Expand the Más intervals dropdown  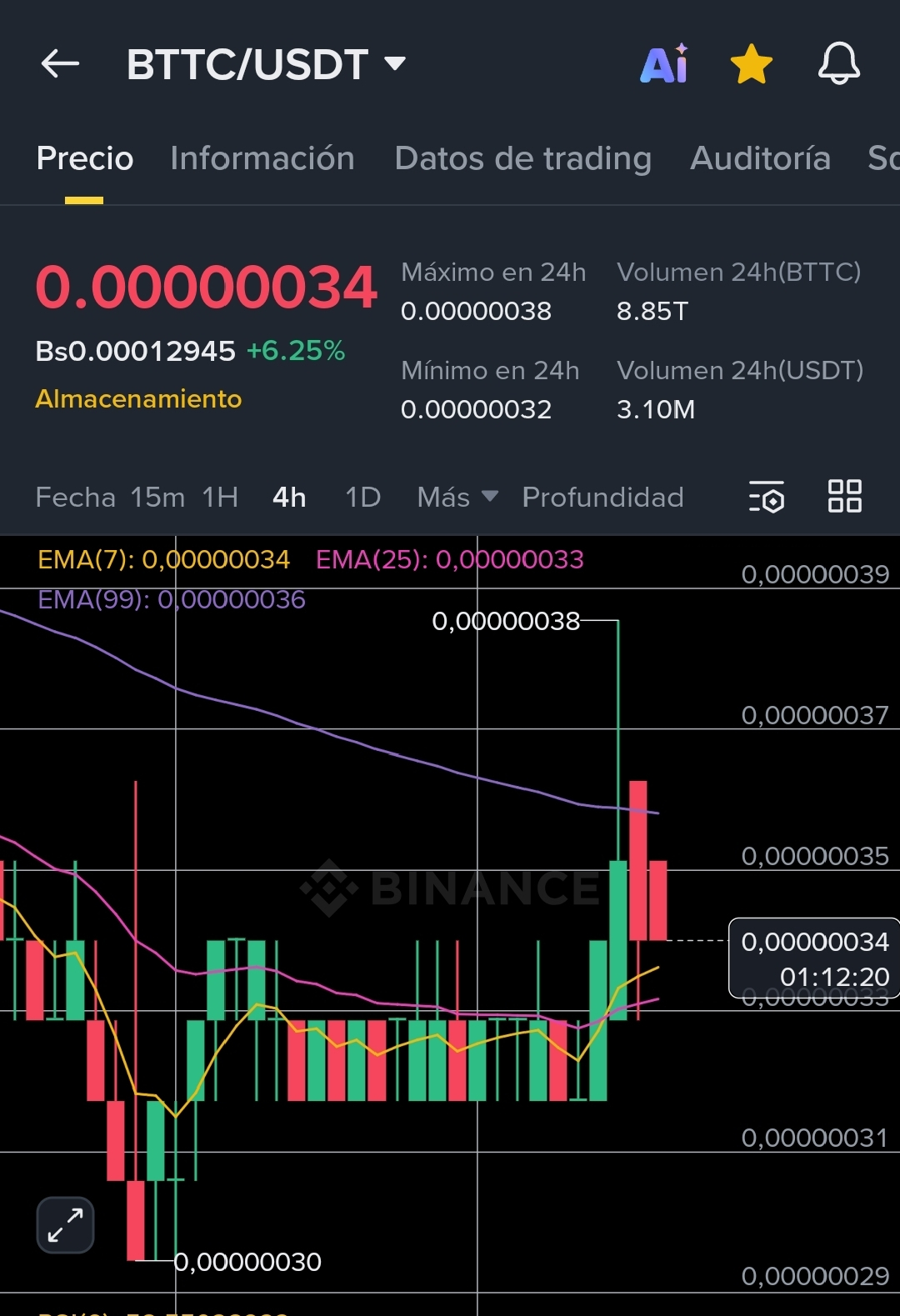click(x=457, y=498)
